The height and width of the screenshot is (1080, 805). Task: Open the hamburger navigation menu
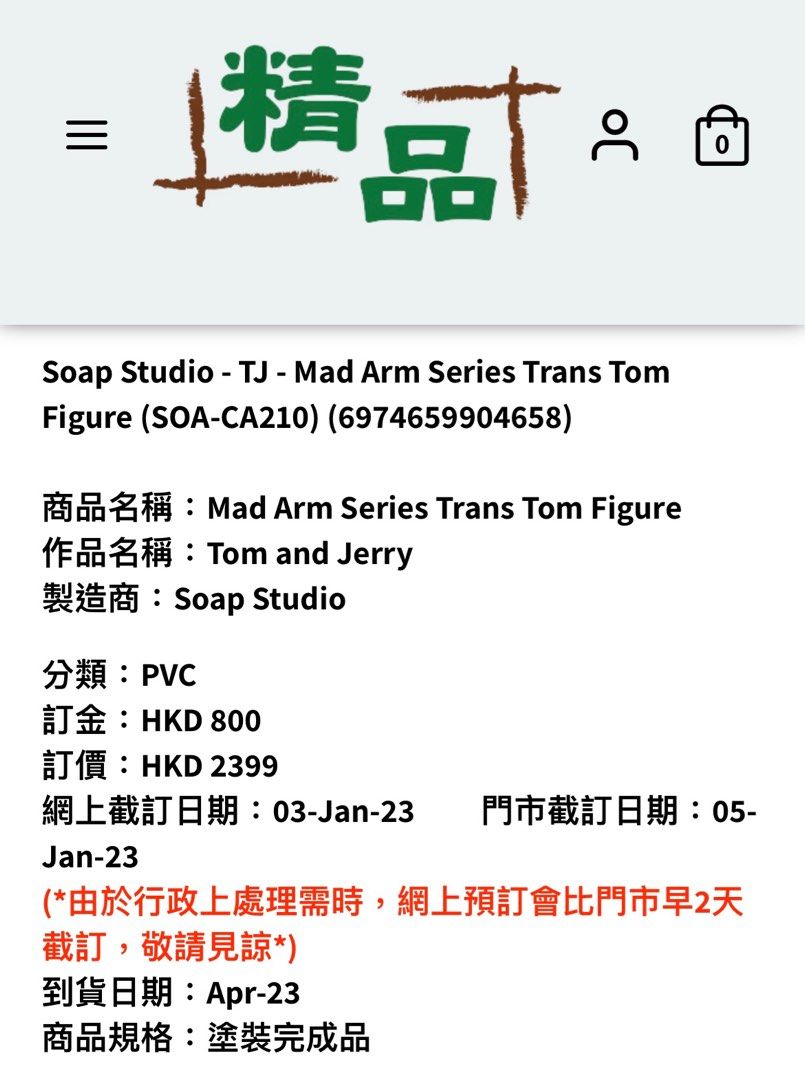pos(86,134)
